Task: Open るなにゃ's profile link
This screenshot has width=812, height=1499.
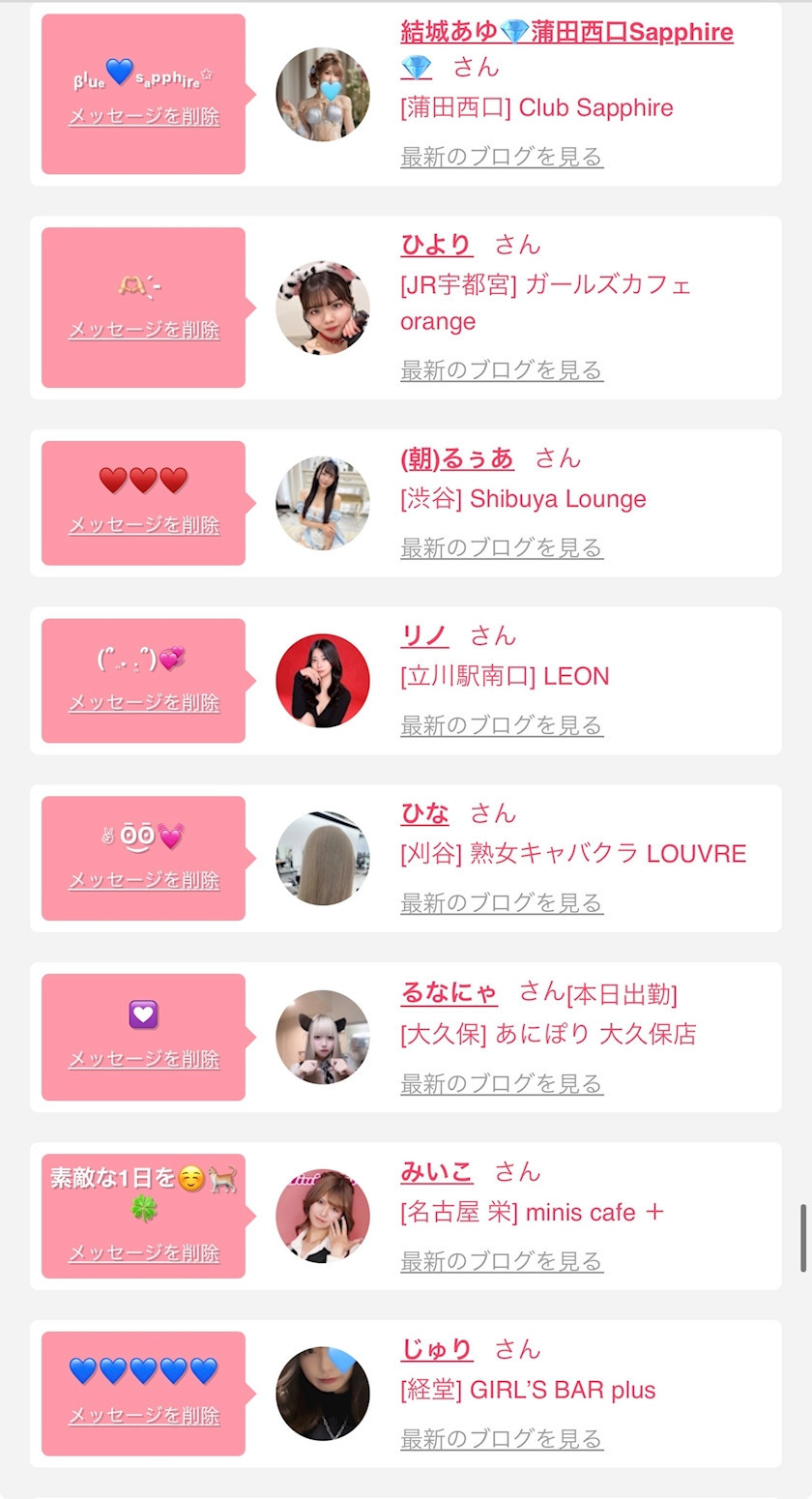Action: click(449, 992)
